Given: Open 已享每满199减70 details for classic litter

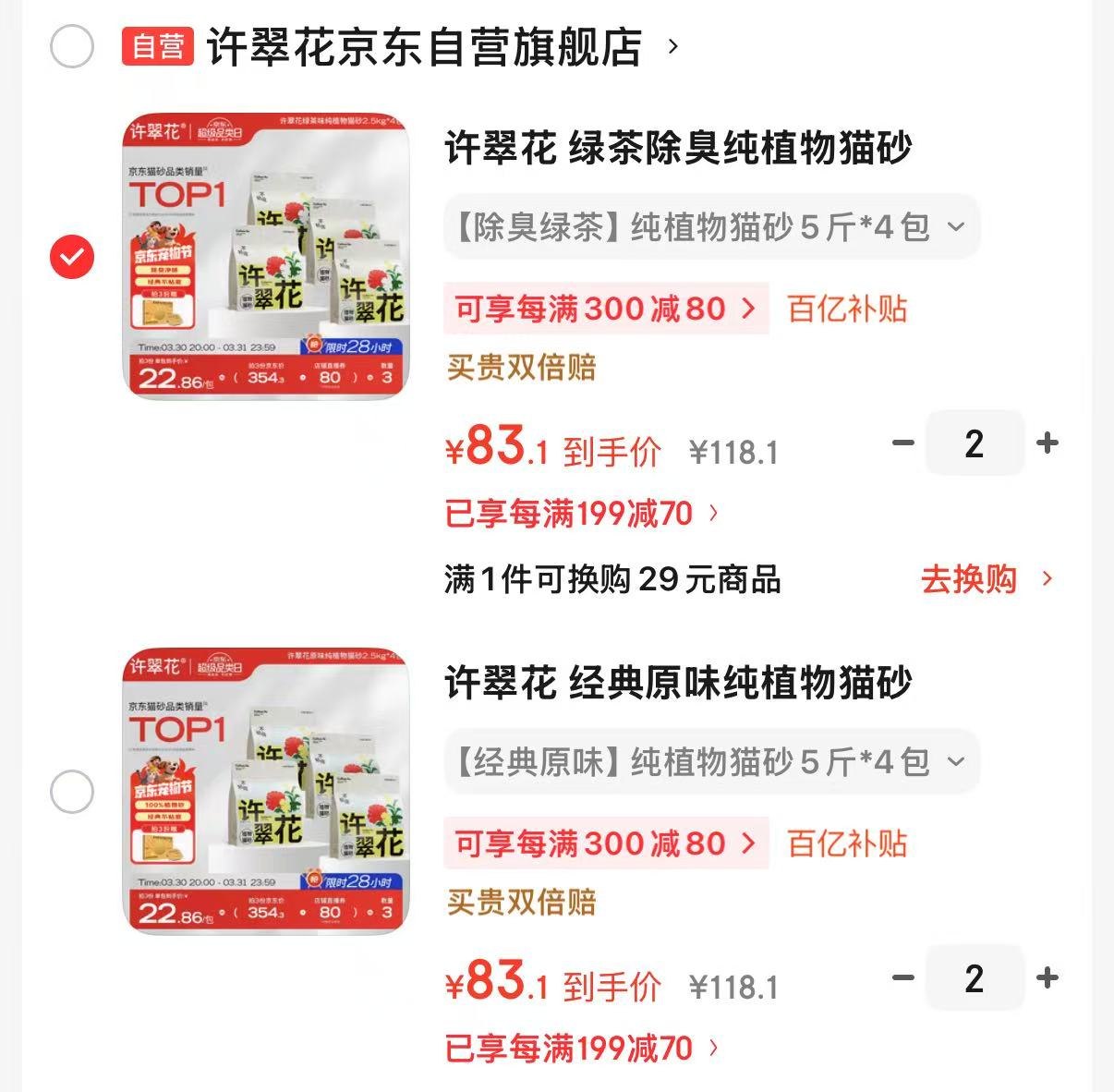Looking at the screenshot, I should [582, 1048].
